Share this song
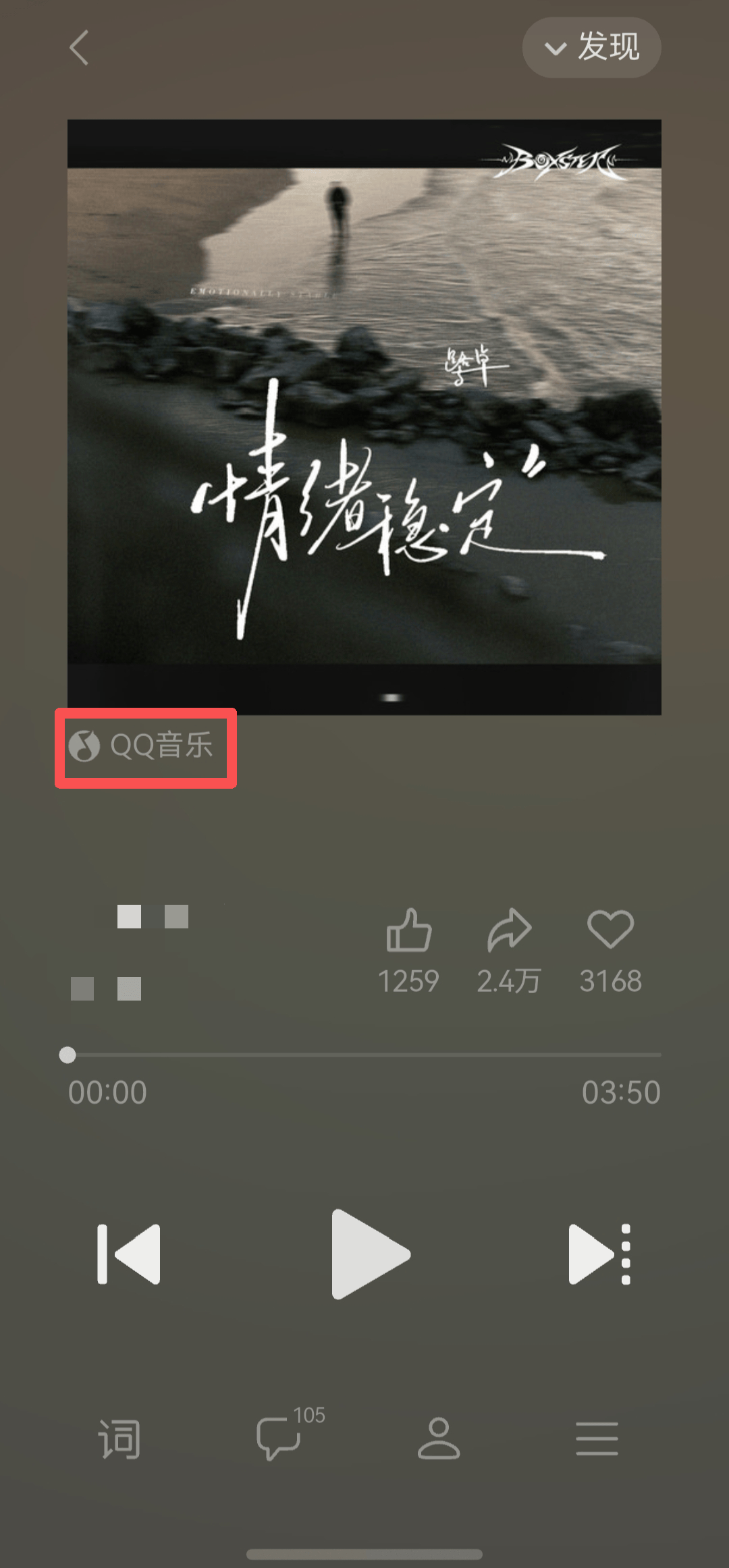729x1568 pixels. coord(509,930)
